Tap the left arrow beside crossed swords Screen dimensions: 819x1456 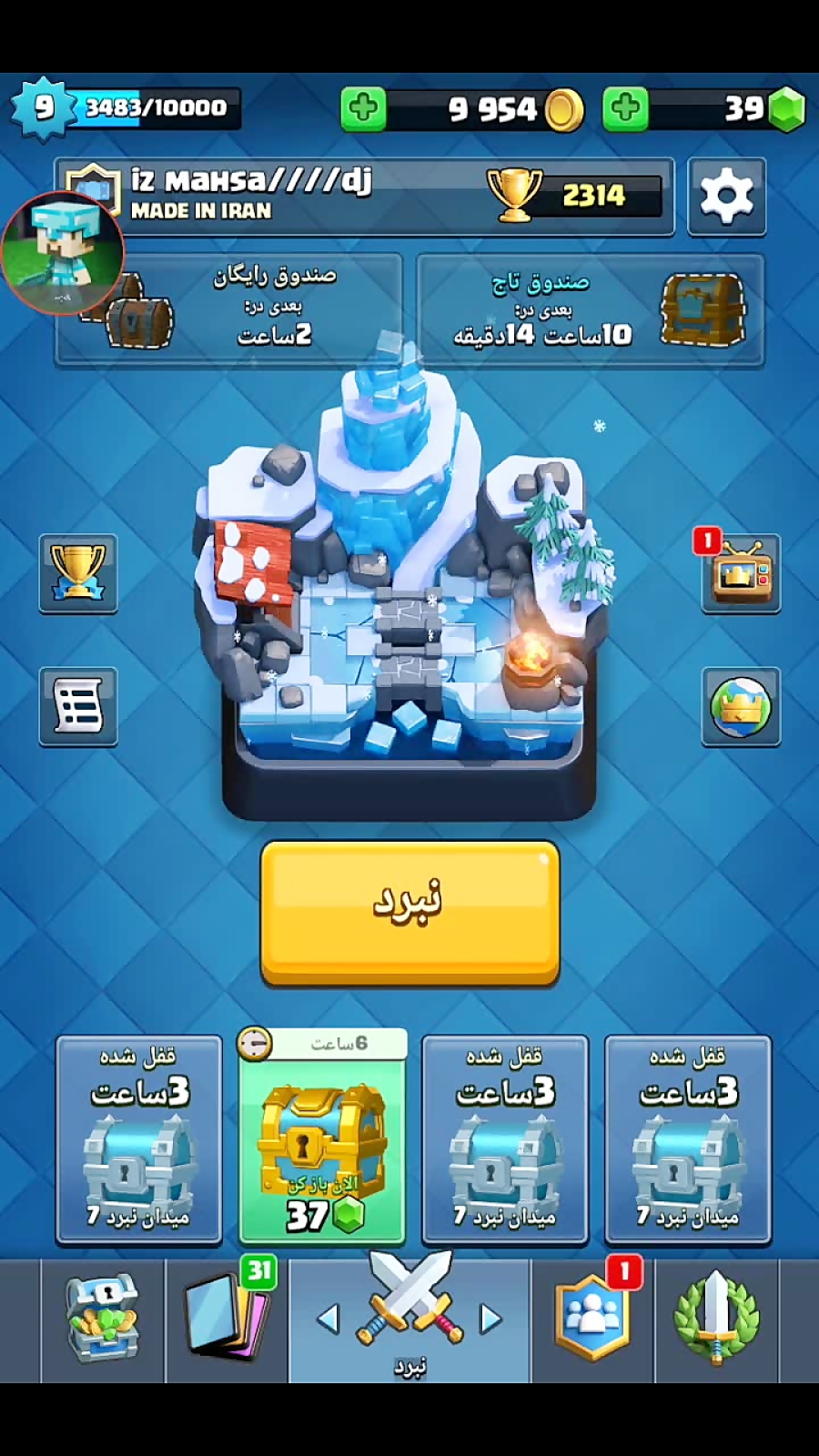point(329,1319)
